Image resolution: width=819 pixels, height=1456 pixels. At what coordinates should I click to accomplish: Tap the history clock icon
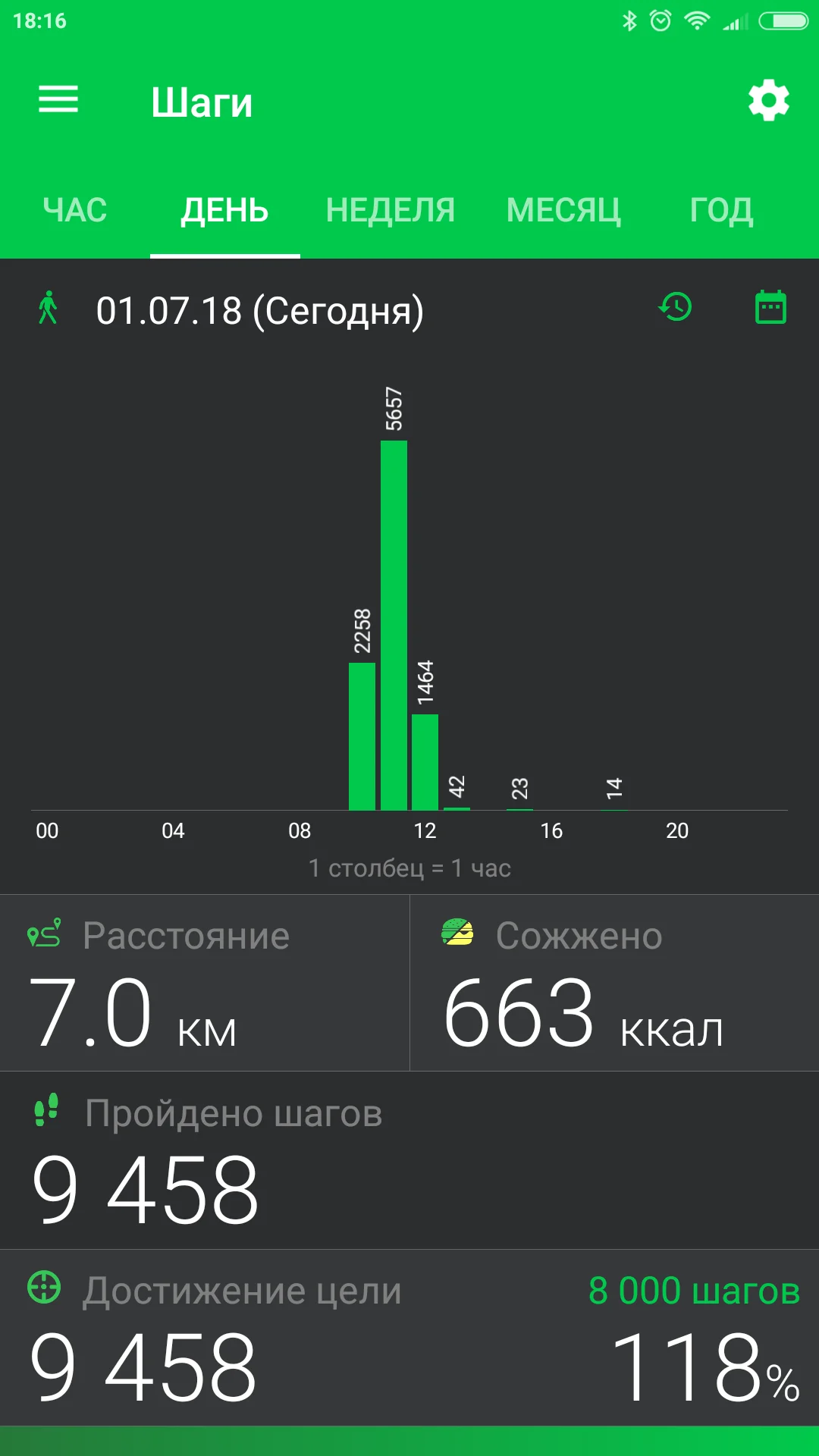click(675, 308)
